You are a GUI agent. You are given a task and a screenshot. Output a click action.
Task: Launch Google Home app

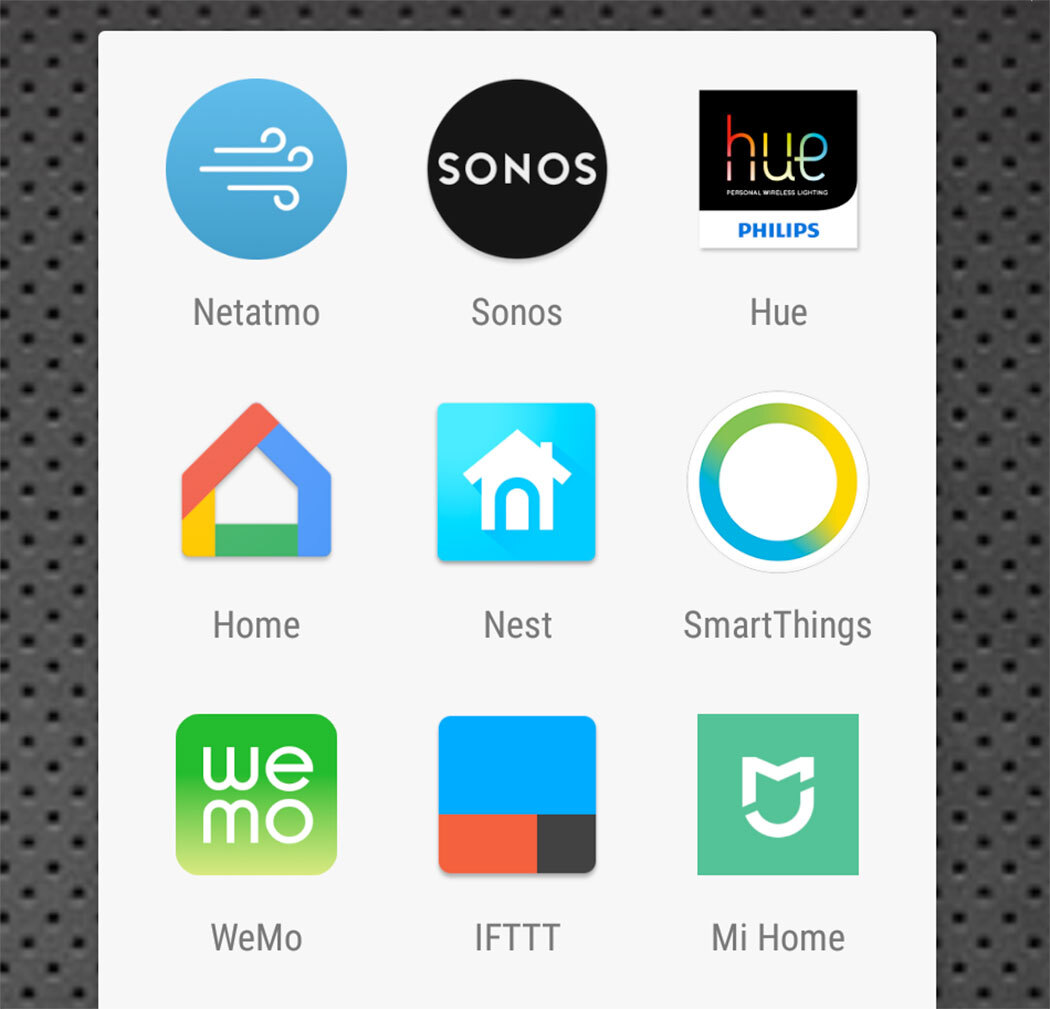click(x=256, y=482)
